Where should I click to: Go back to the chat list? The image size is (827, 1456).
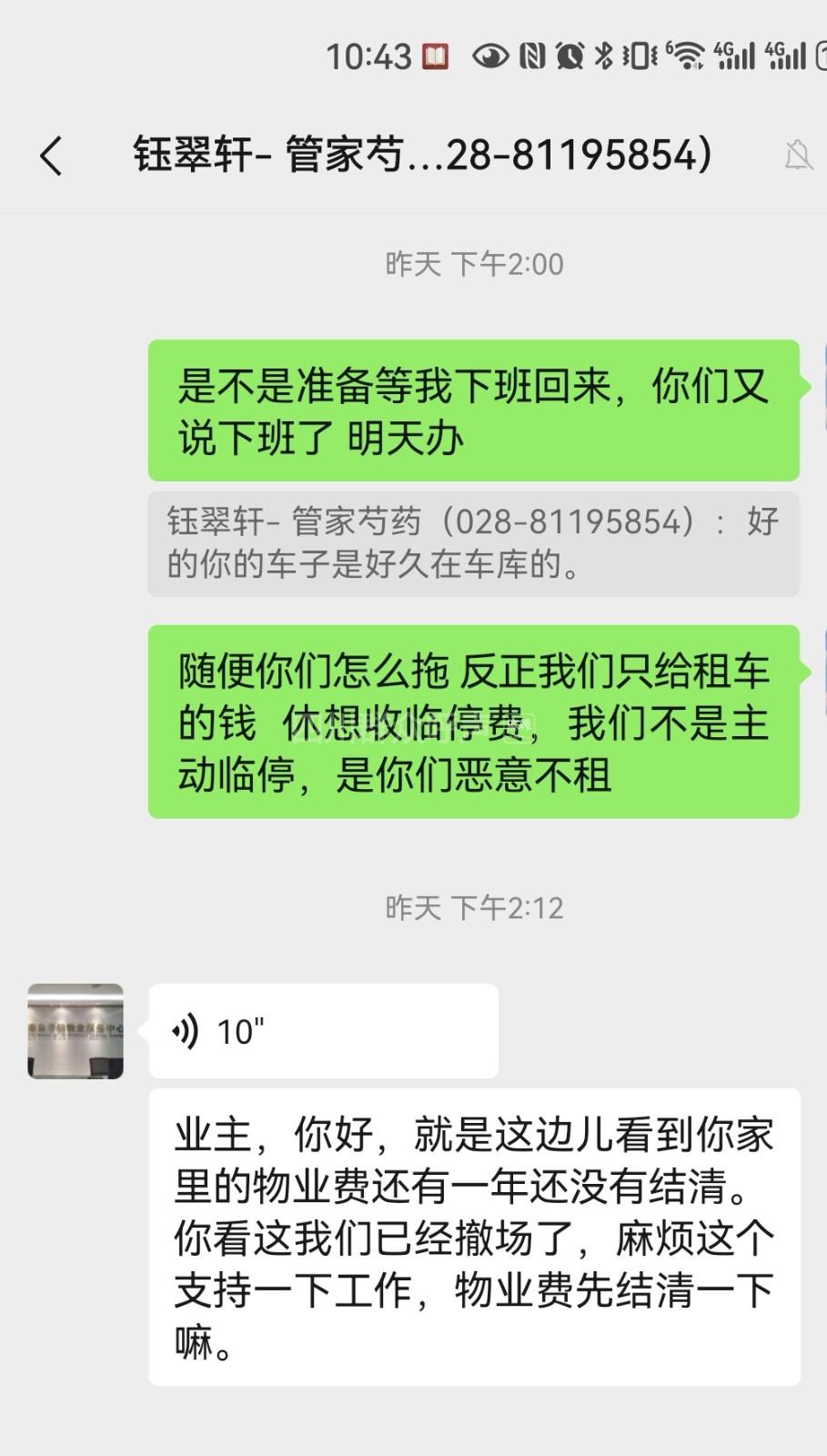pyautogui.click(x=52, y=156)
